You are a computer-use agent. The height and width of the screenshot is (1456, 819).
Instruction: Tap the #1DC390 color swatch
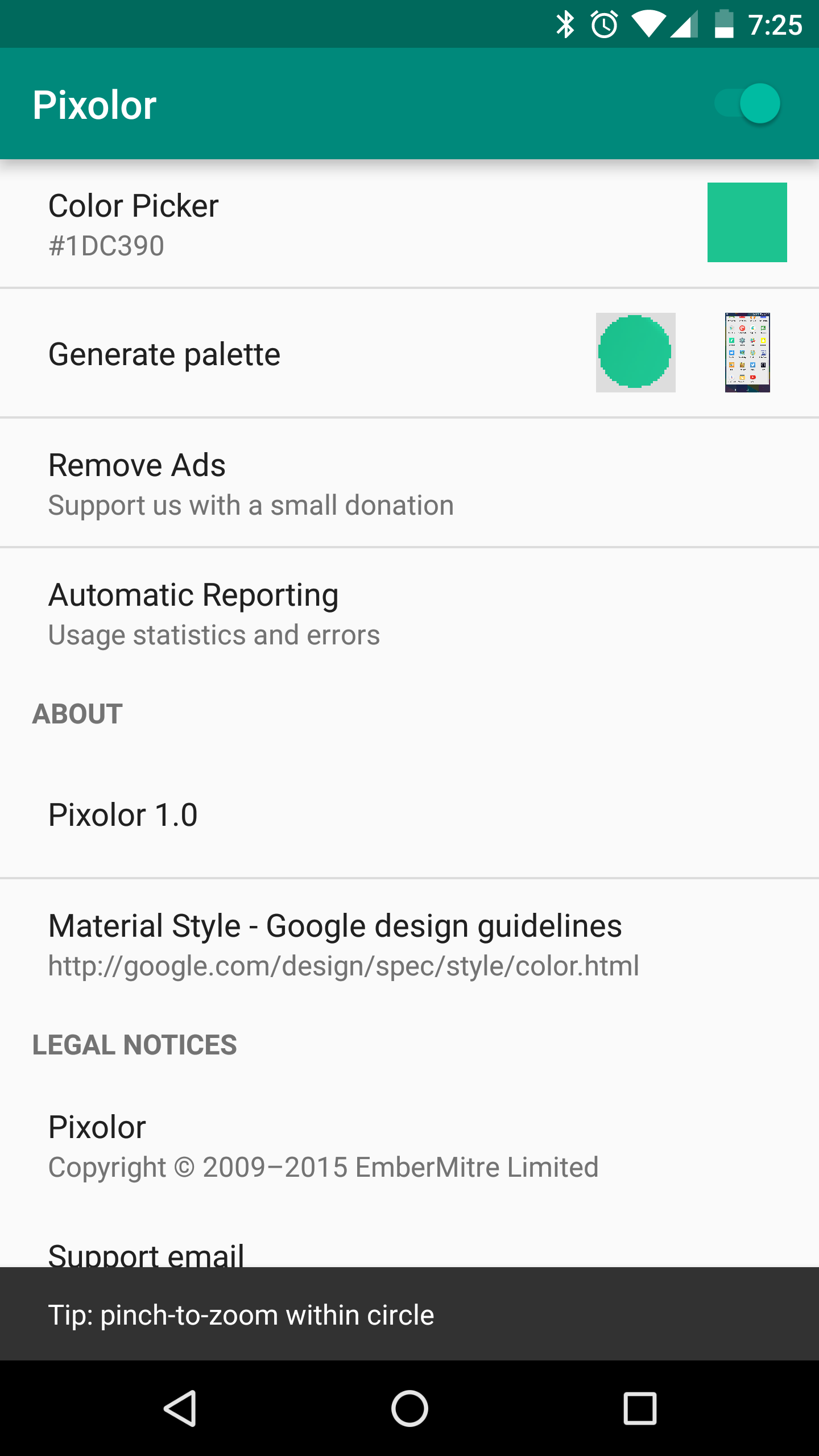tap(747, 222)
